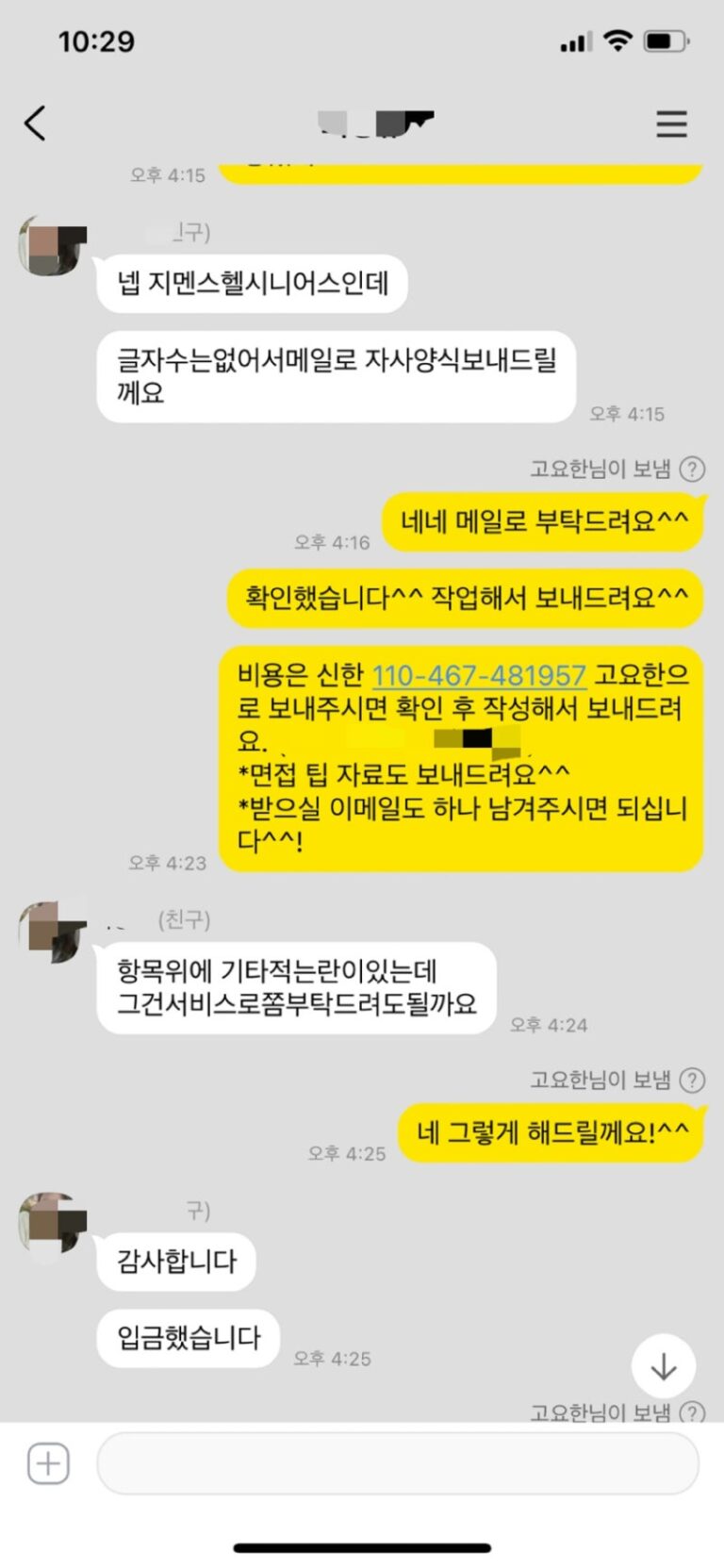Tap the help icon above "네 그렇게 해드릴께요"
Screen dimensions: 724x1568
693,1081
